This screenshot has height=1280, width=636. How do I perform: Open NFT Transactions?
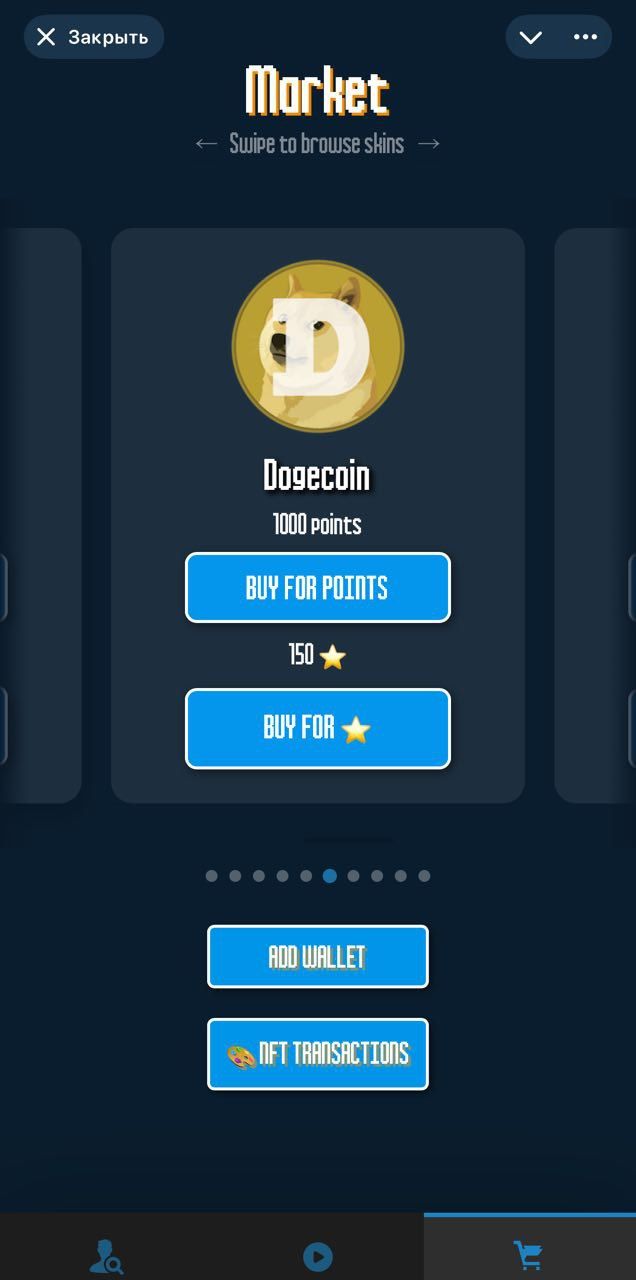point(318,1054)
